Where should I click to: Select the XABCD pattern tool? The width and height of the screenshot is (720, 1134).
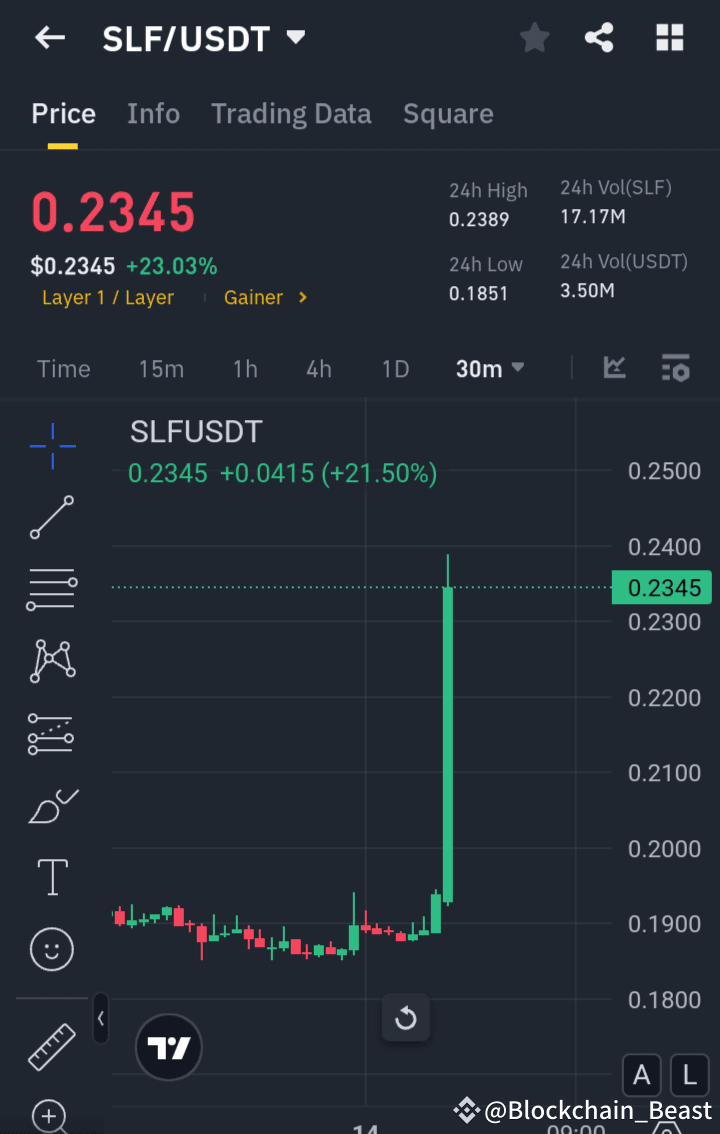(51, 661)
